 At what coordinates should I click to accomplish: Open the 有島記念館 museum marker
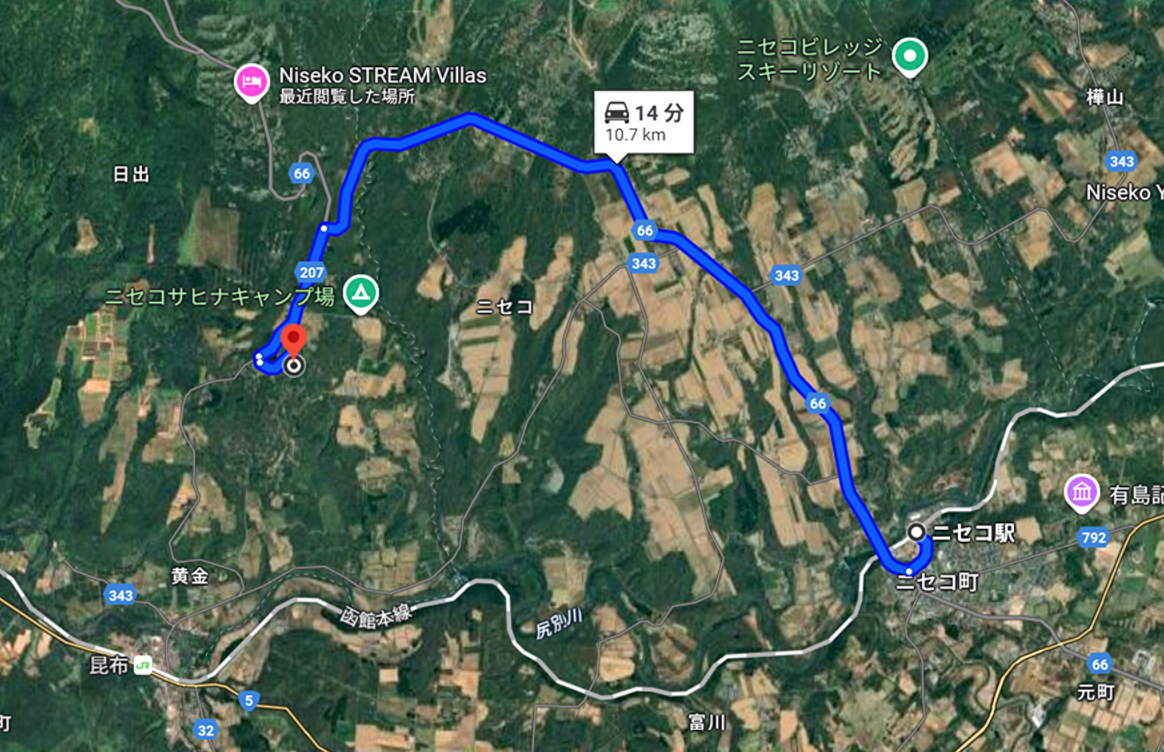tap(1082, 492)
